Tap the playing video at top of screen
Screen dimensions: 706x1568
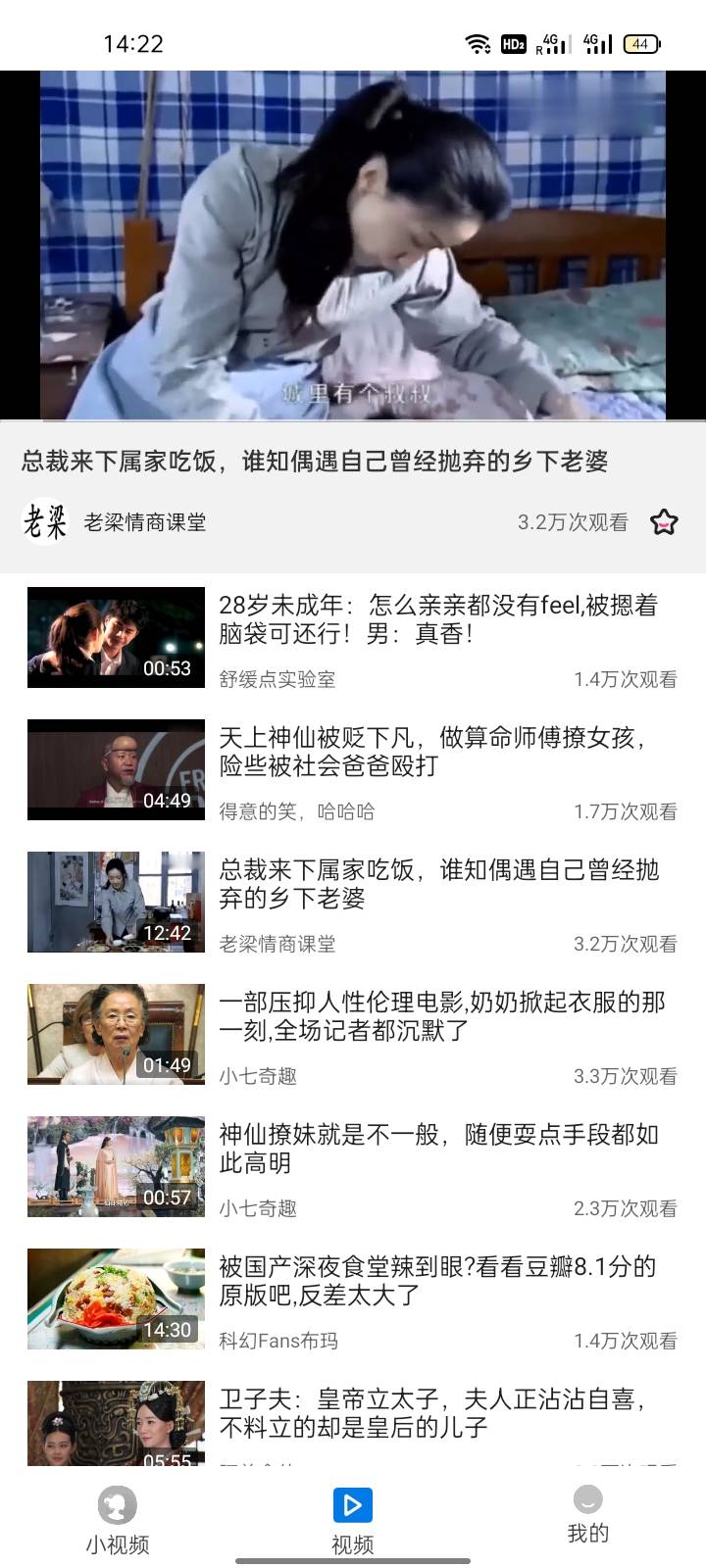tap(353, 240)
